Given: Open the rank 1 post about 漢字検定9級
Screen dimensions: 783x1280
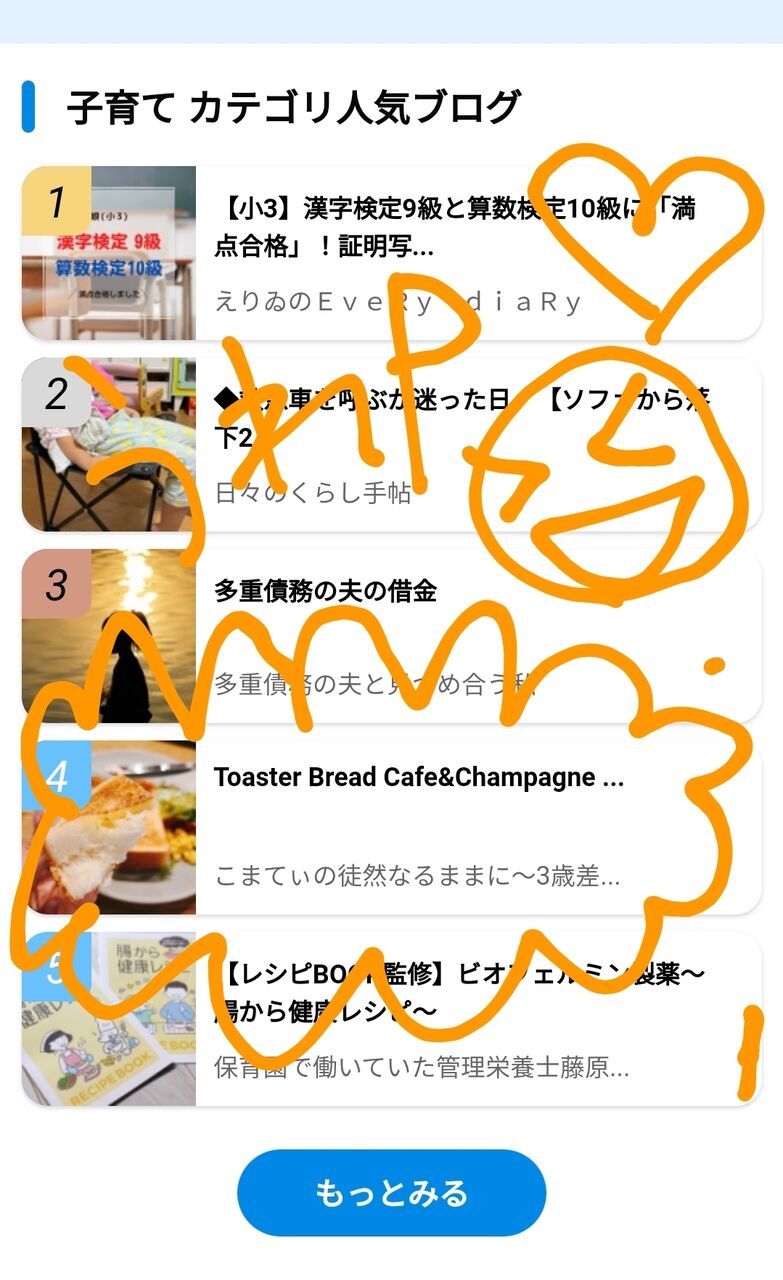Looking at the screenshot, I should pos(391,253).
